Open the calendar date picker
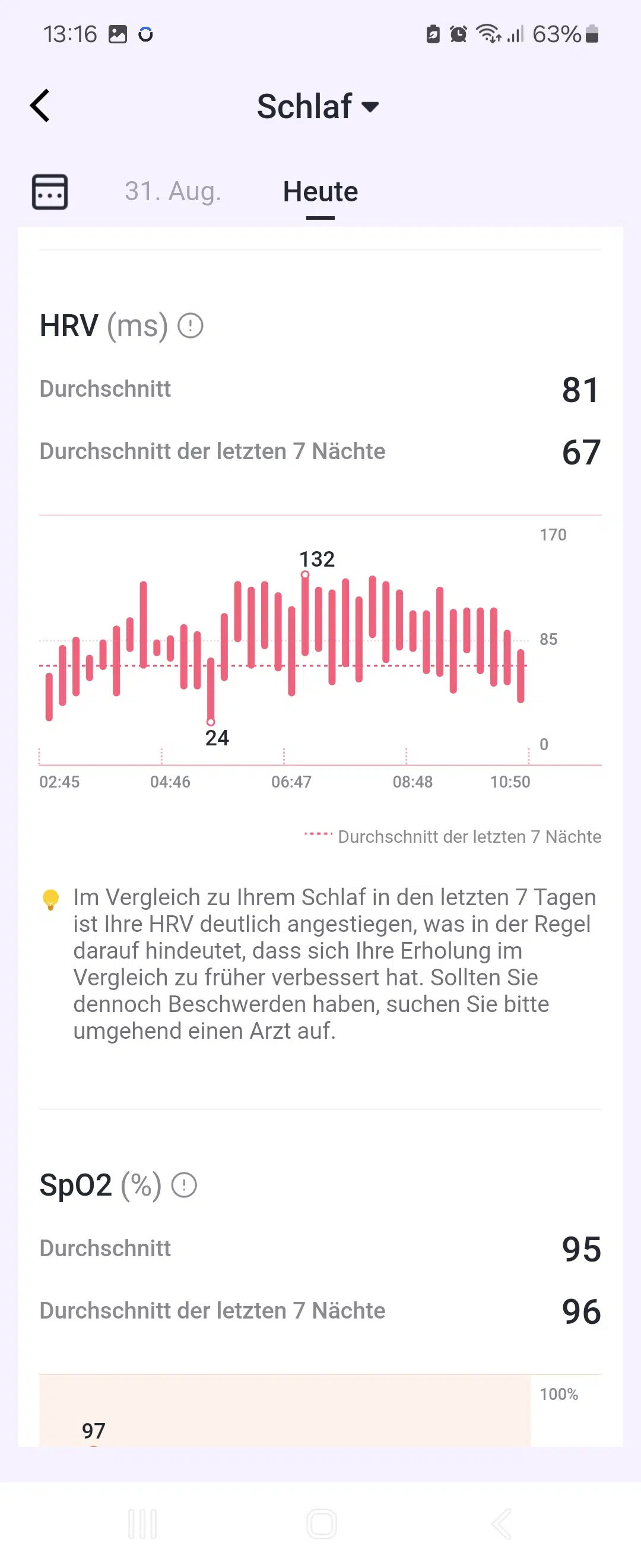The width and height of the screenshot is (641, 1568). 50,192
